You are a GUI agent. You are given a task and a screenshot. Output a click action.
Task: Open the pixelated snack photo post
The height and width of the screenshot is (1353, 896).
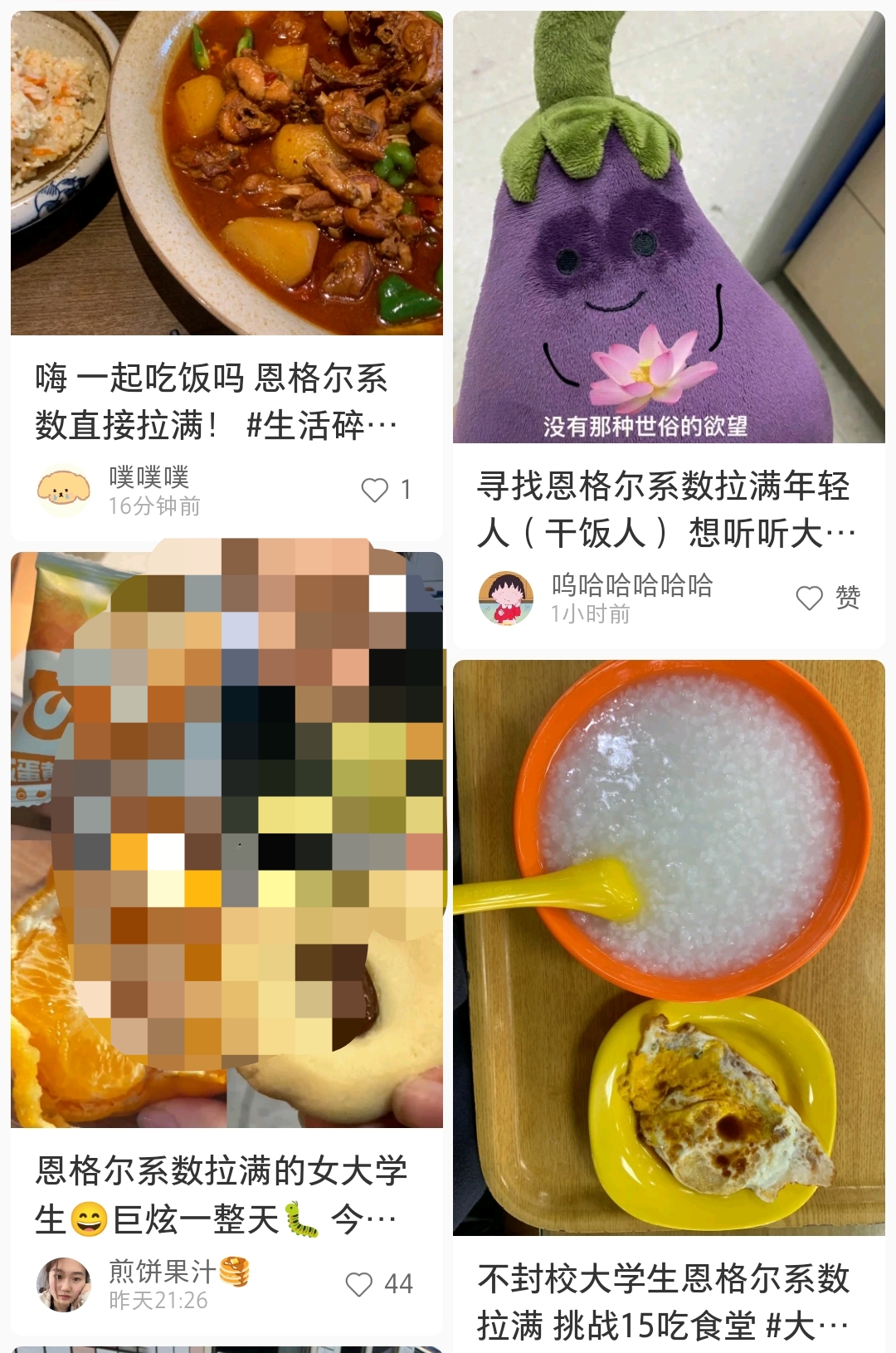coord(226,838)
